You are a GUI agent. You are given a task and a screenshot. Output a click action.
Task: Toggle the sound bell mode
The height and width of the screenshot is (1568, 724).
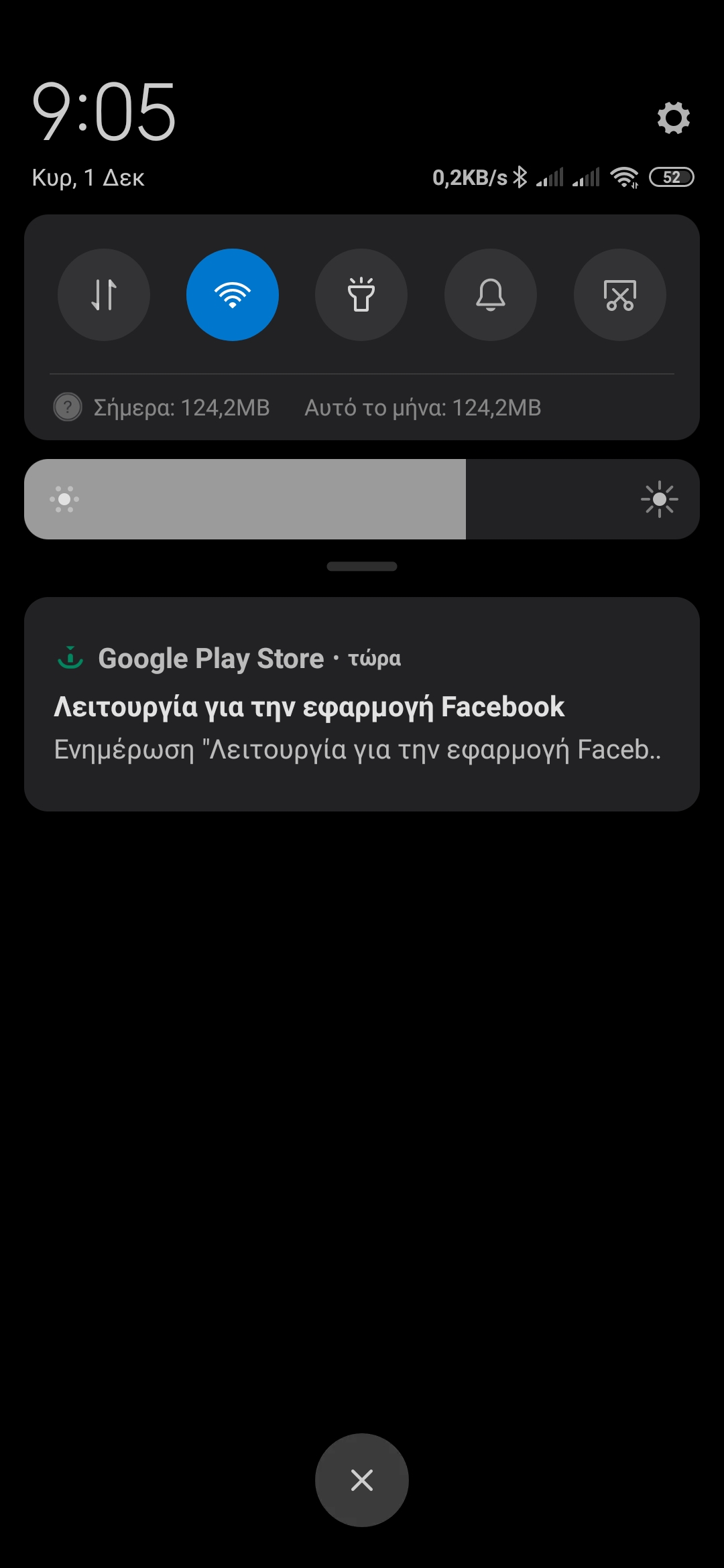pos(491,295)
